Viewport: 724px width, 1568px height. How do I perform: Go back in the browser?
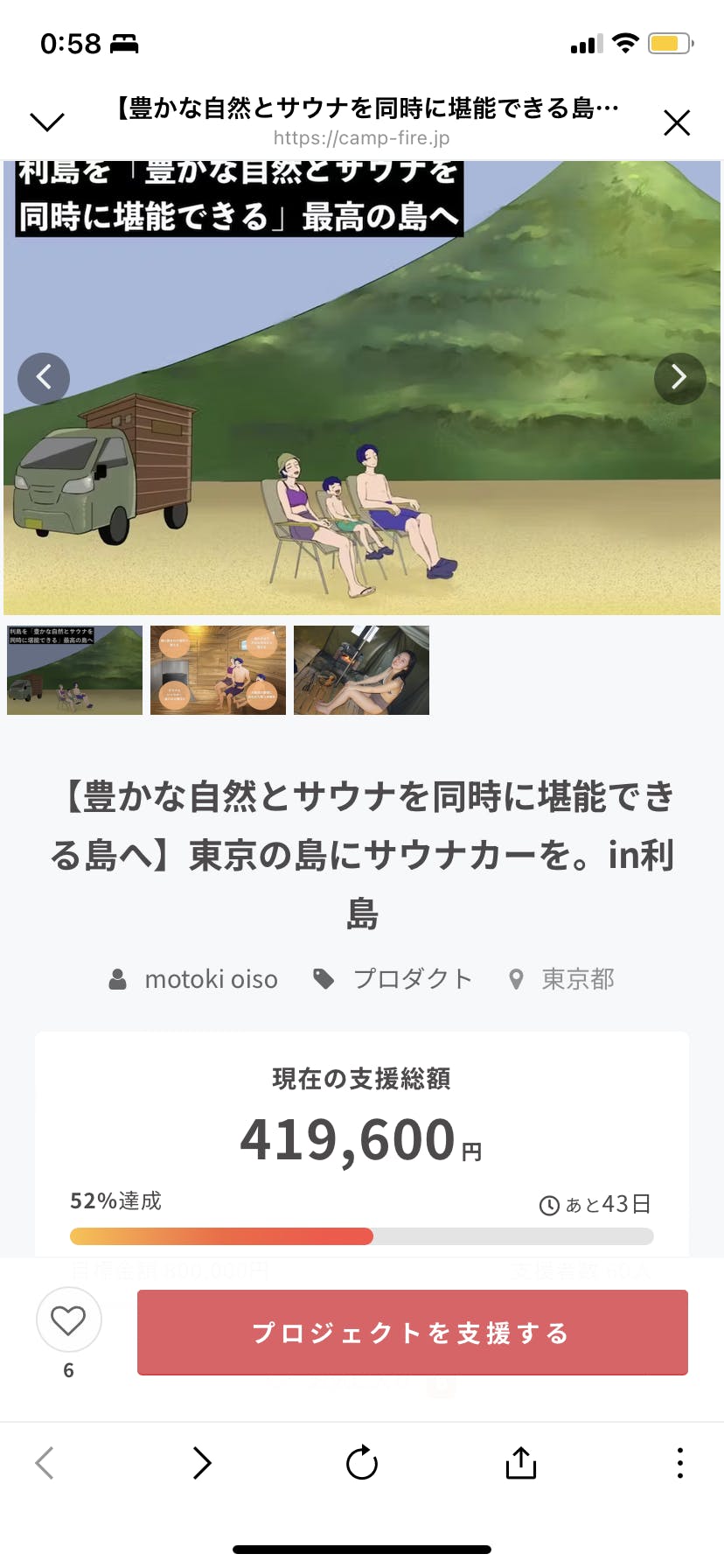(x=45, y=1462)
